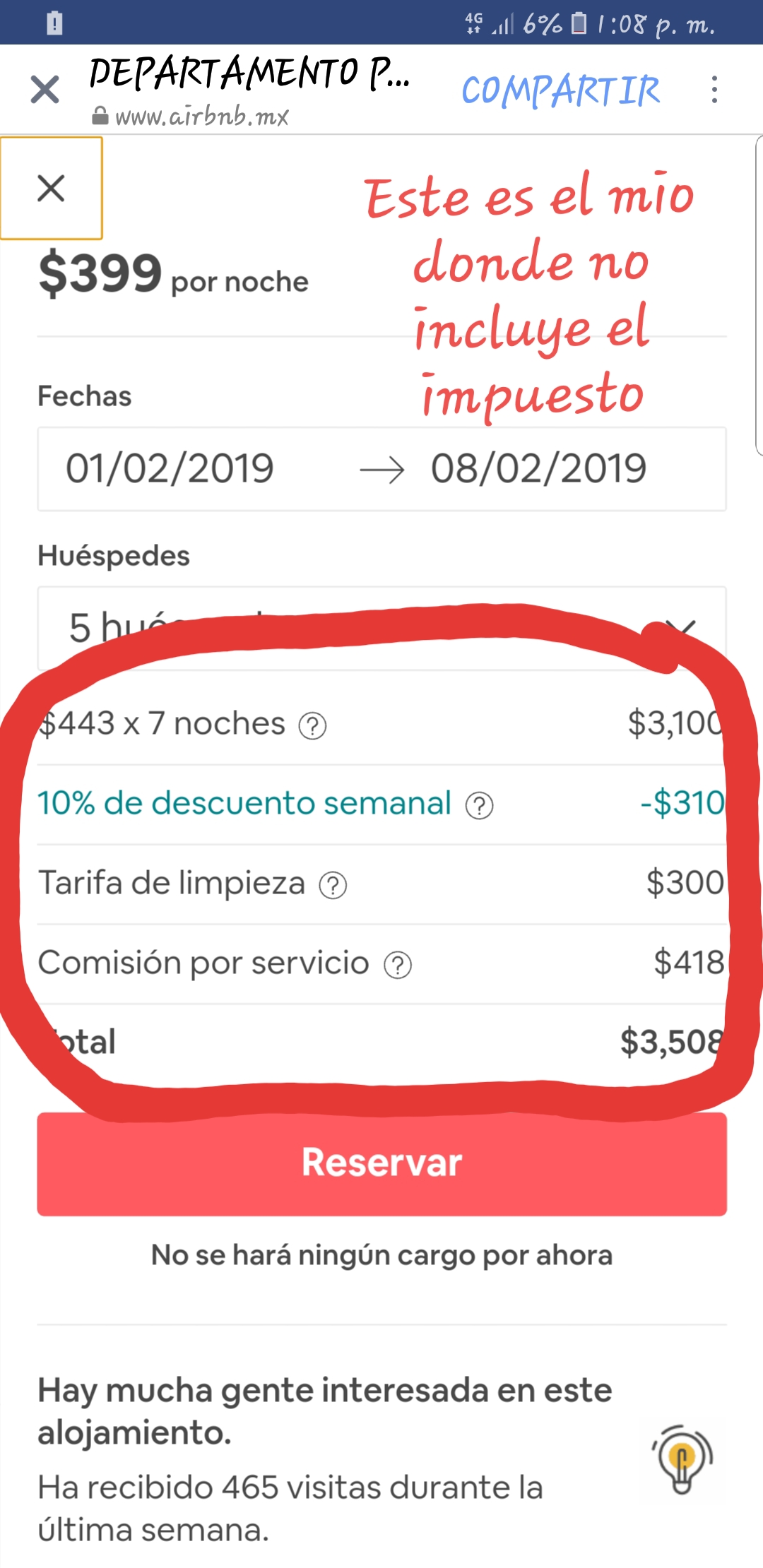View explanation of Comisión por servicio
The image size is (763, 1568).
(396, 963)
